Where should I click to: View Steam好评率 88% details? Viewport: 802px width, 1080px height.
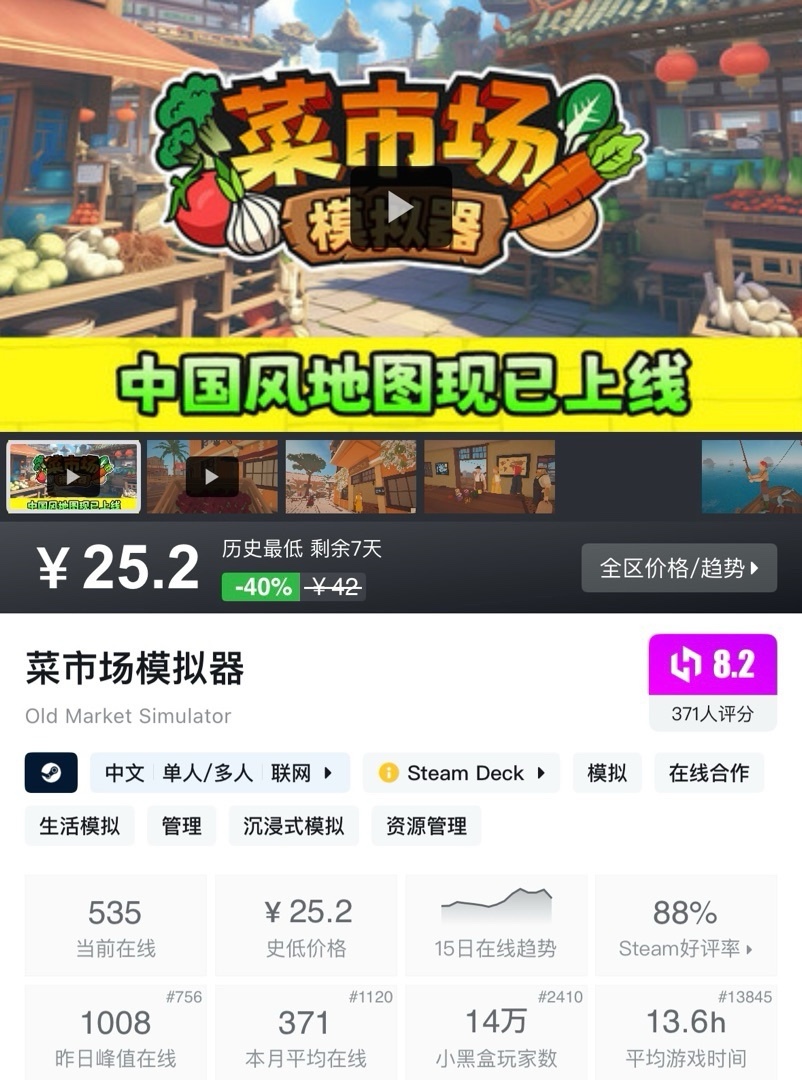pos(685,926)
